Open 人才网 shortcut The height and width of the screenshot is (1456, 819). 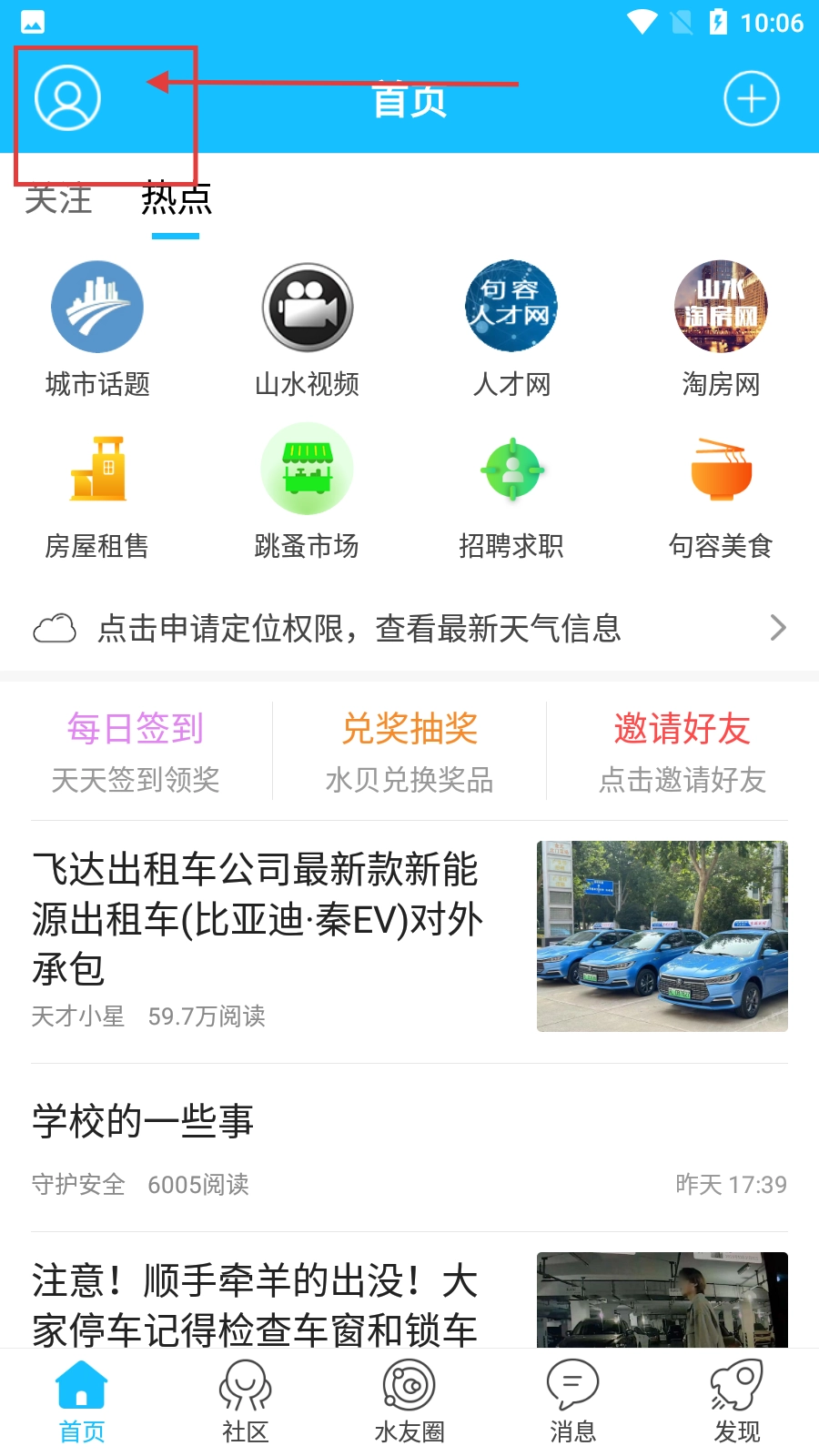coord(511,329)
